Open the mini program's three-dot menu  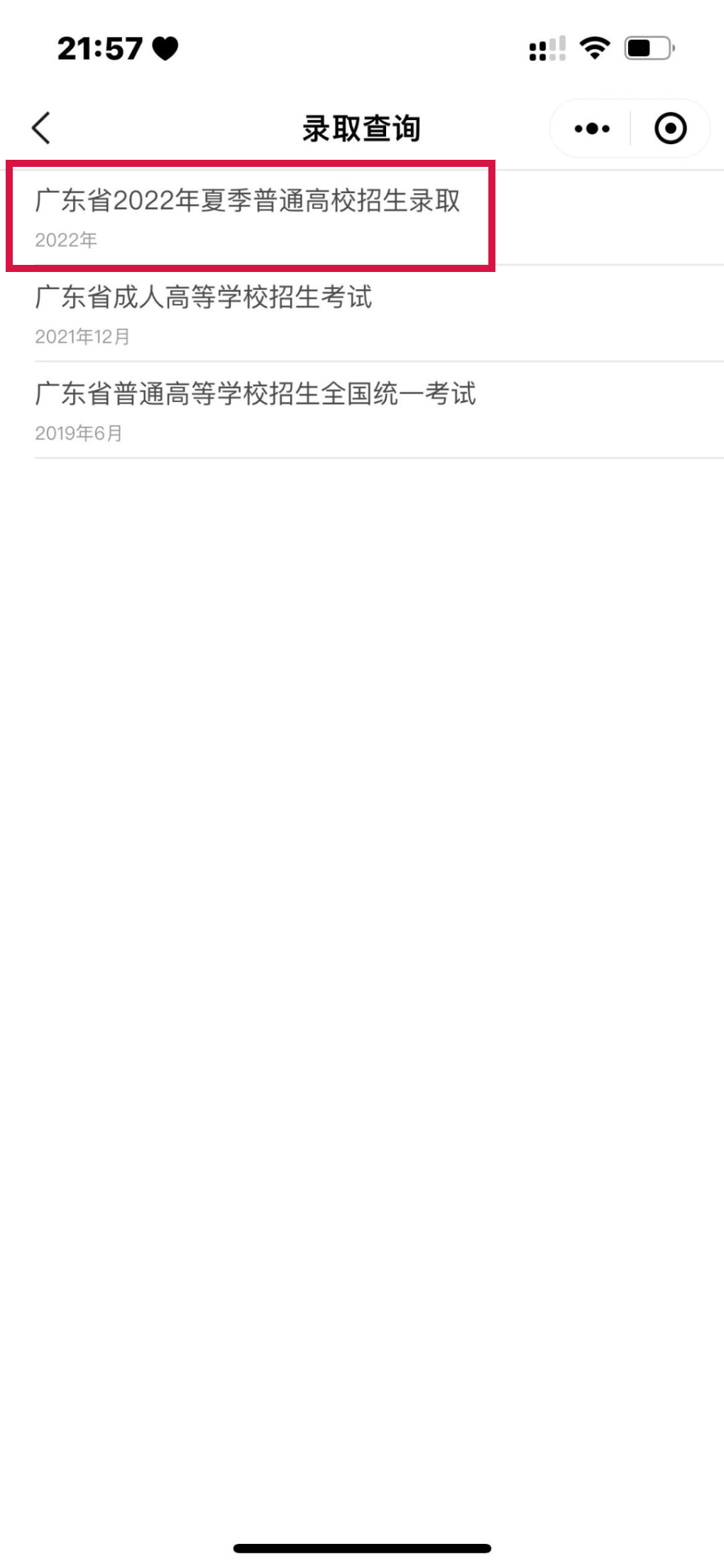click(x=591, y=129)
